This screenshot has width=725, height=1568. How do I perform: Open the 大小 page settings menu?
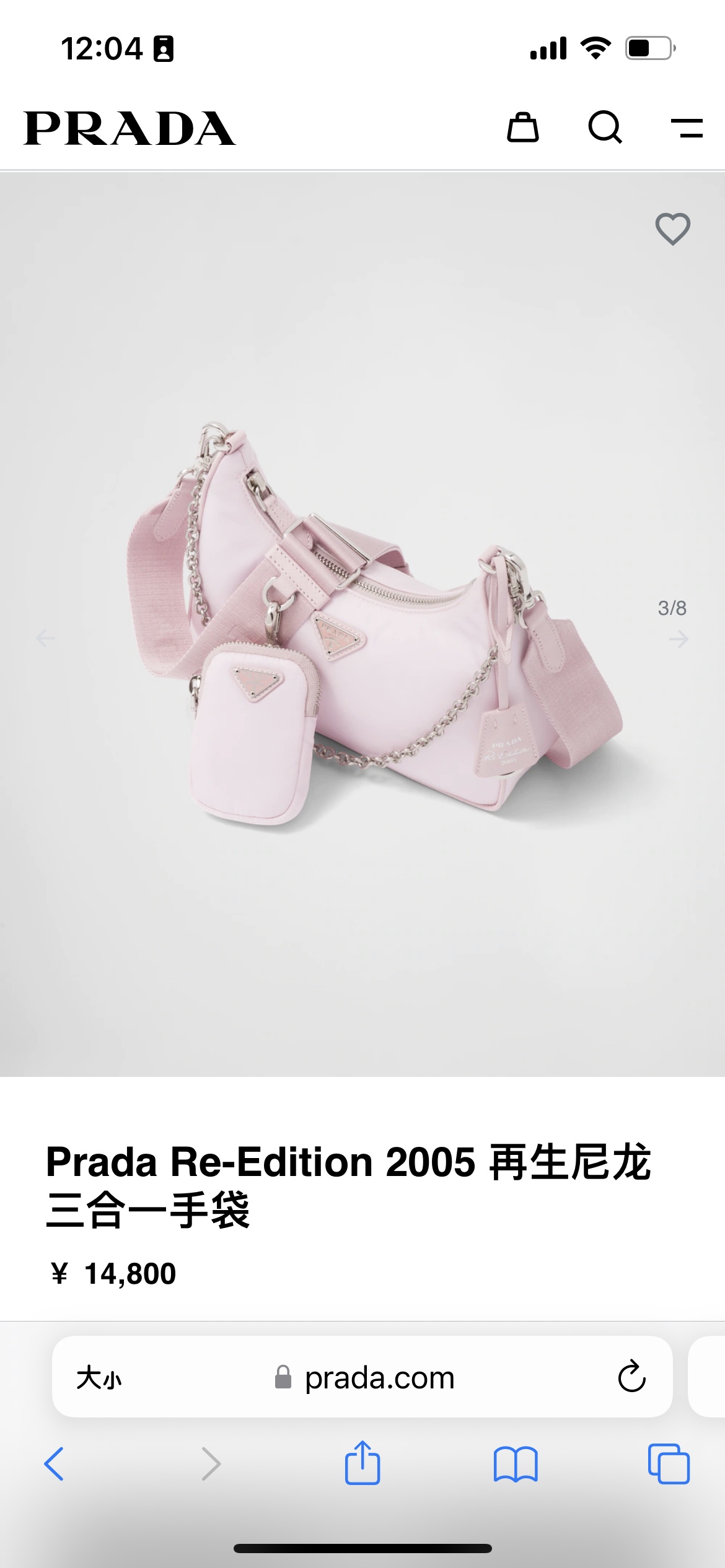point(99,1379)
